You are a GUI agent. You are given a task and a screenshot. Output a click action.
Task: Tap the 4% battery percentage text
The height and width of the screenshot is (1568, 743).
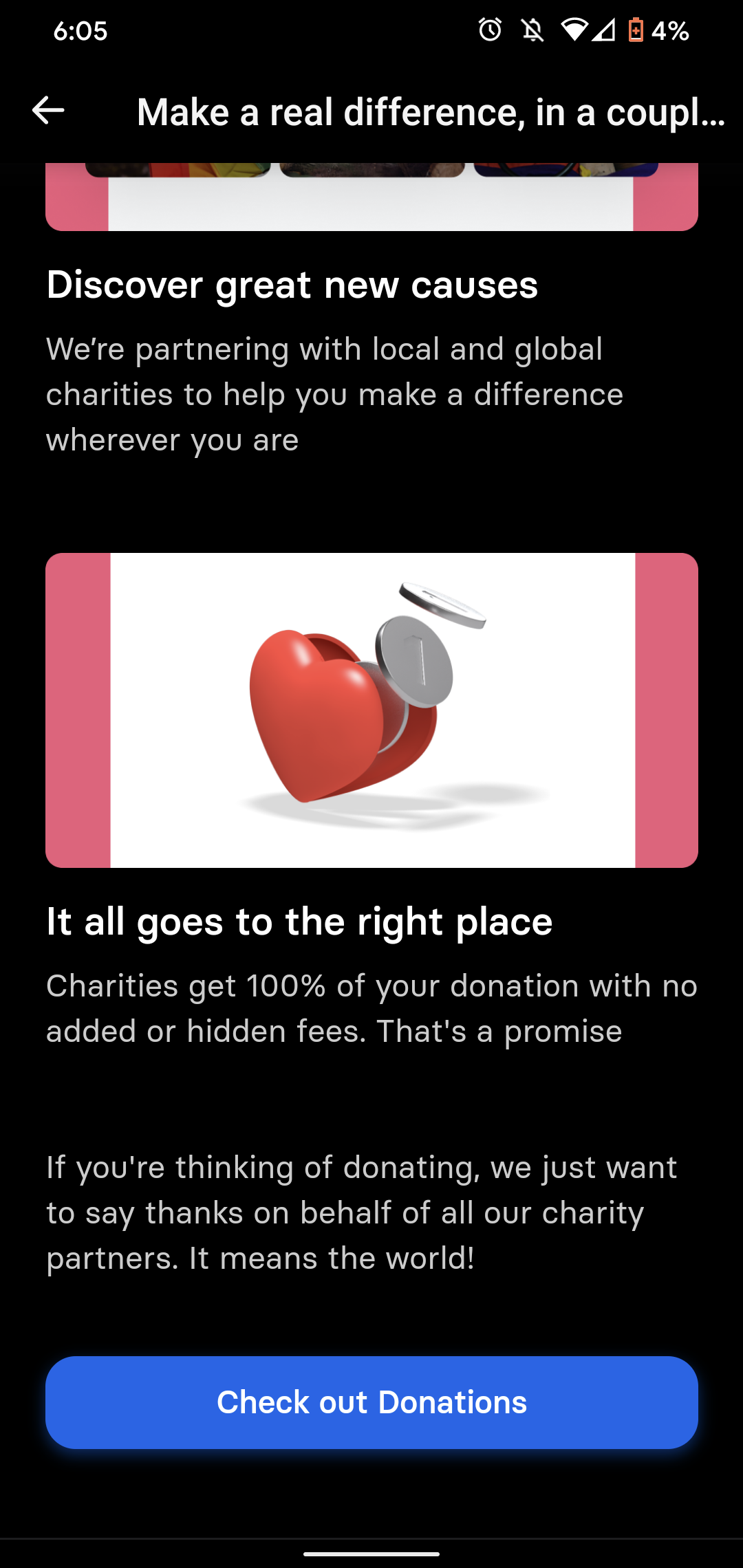[671, 31]
